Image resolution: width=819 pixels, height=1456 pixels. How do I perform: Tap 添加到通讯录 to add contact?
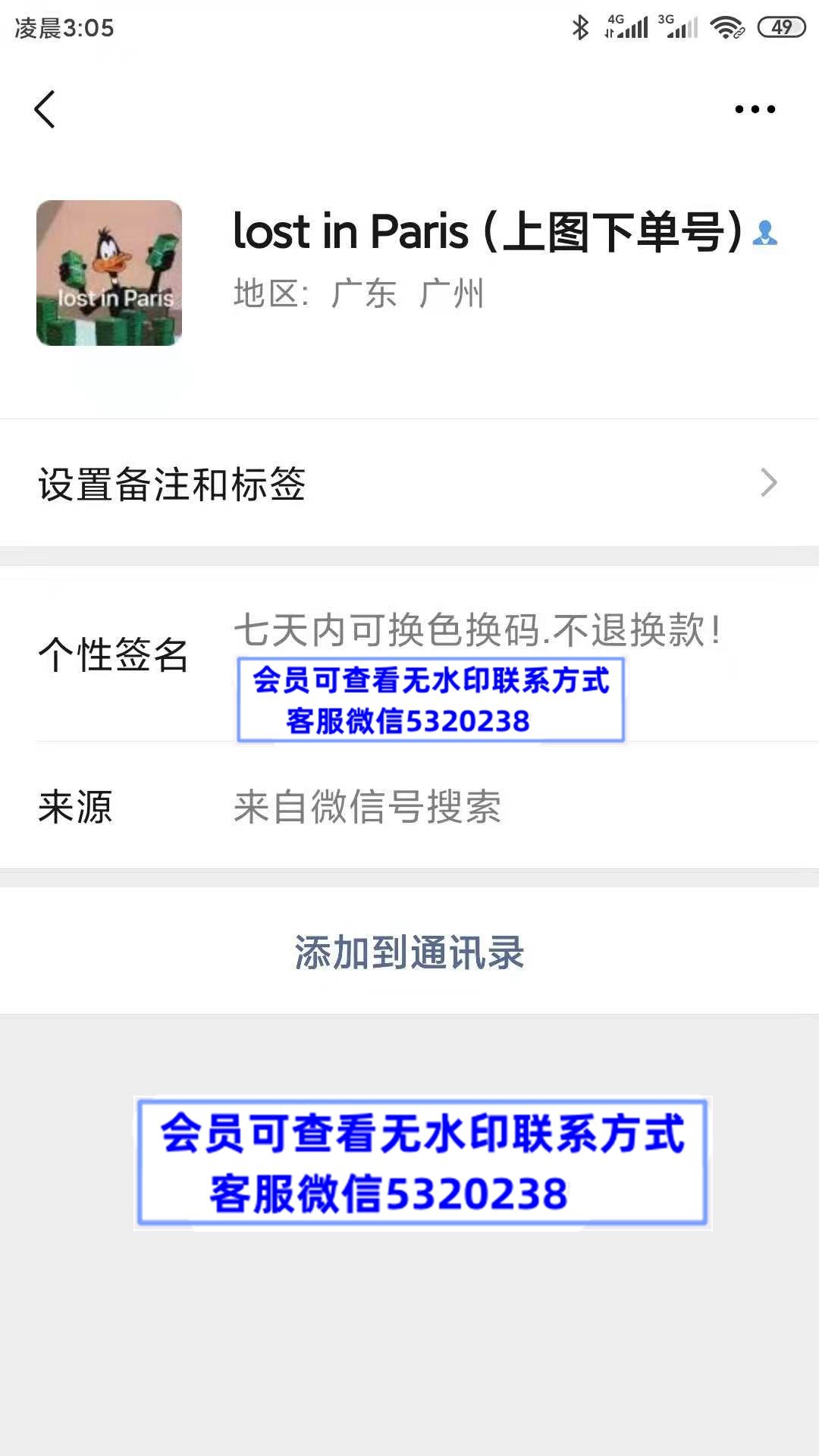click(409, 952)
